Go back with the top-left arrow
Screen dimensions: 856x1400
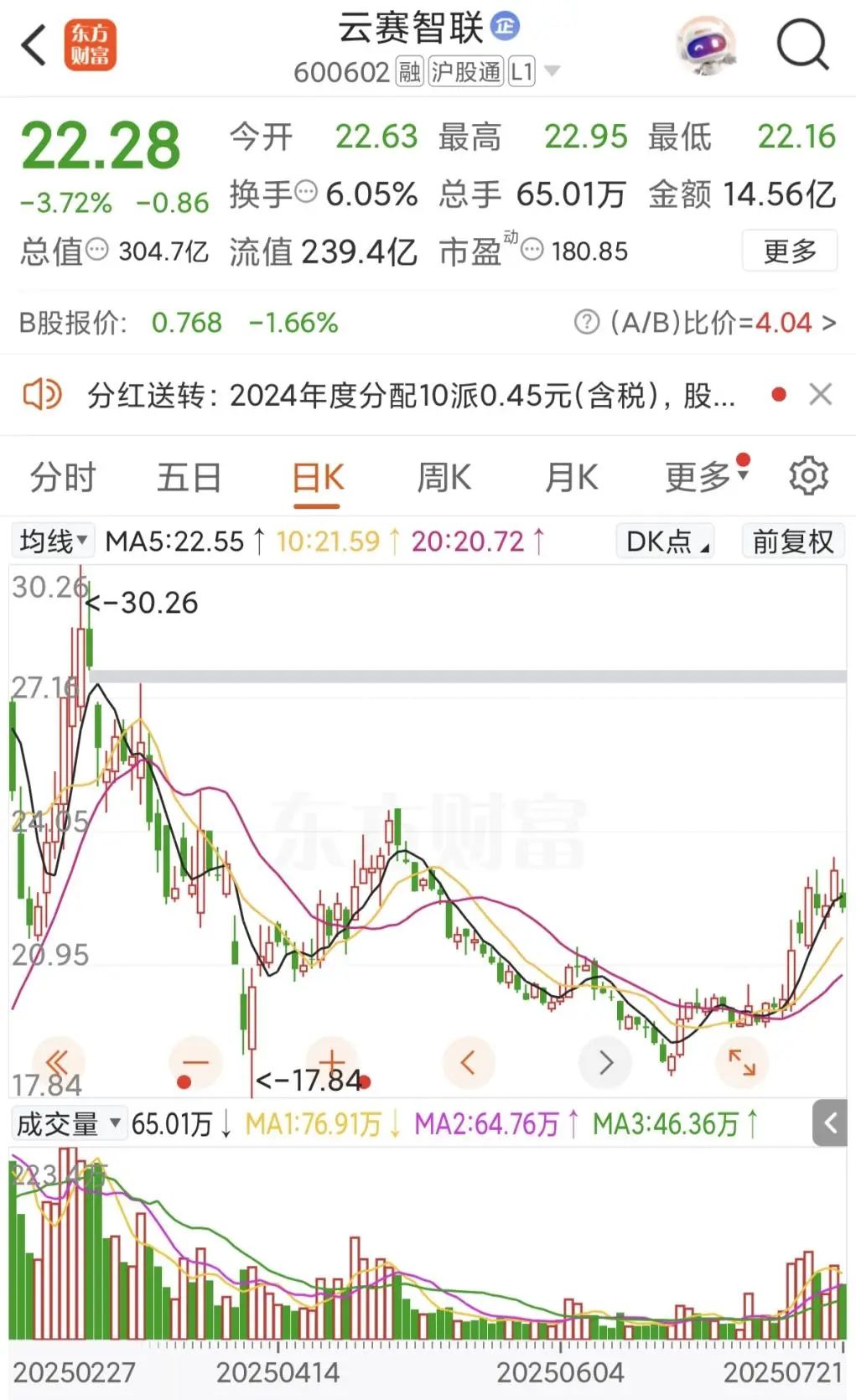pos(34,45)
